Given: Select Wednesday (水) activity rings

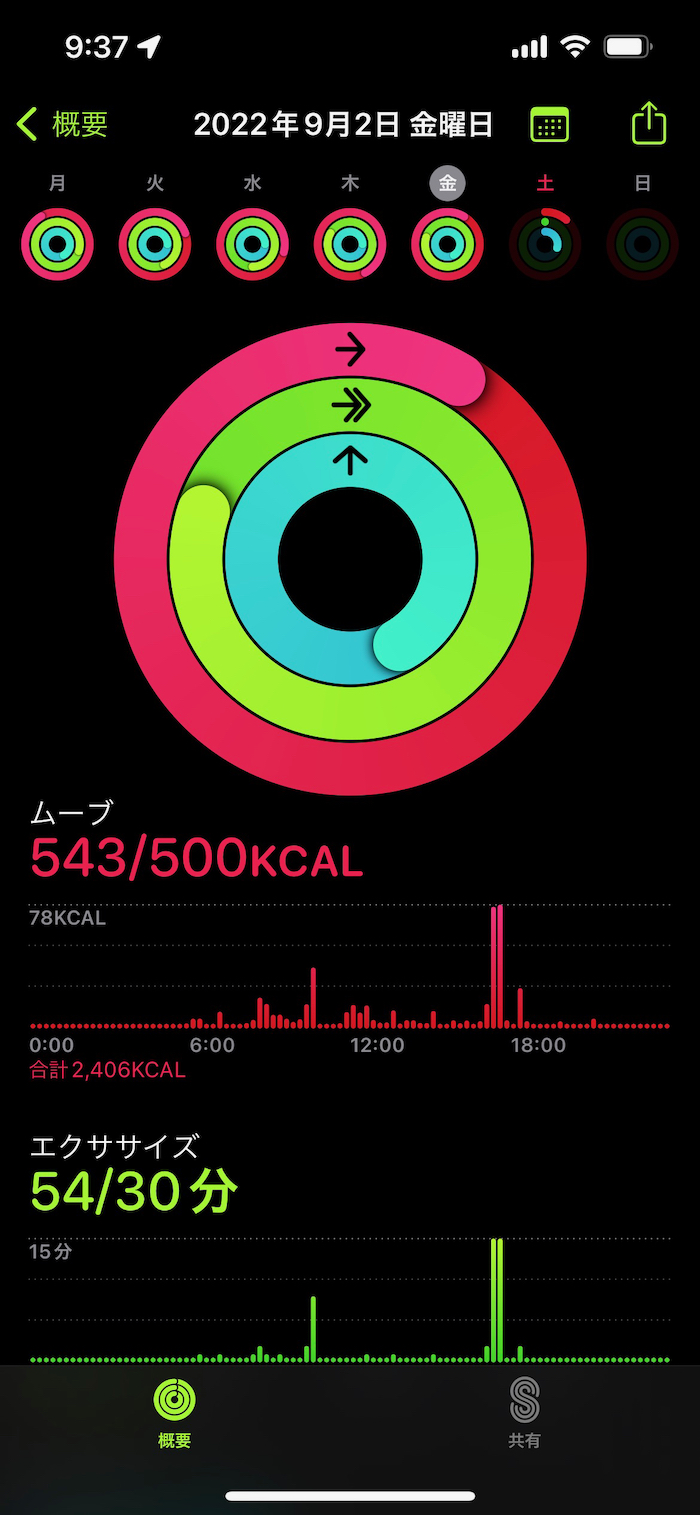Looking at the screenshot, I should [252, 243].
